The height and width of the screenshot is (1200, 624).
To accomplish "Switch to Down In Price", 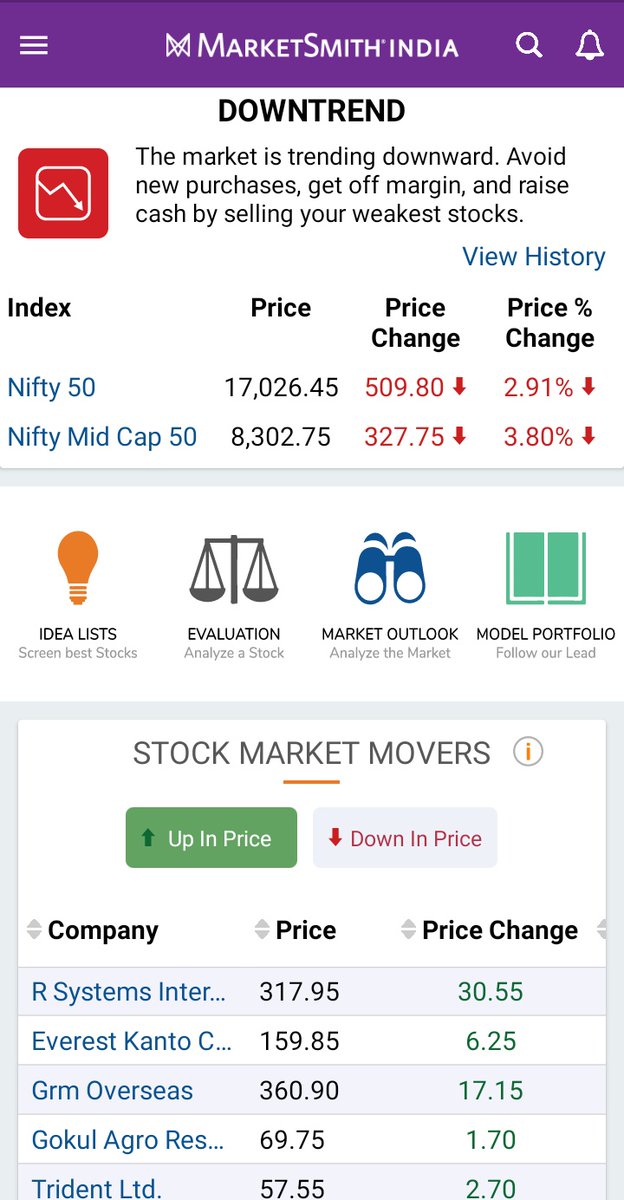I will pos(405,838).
